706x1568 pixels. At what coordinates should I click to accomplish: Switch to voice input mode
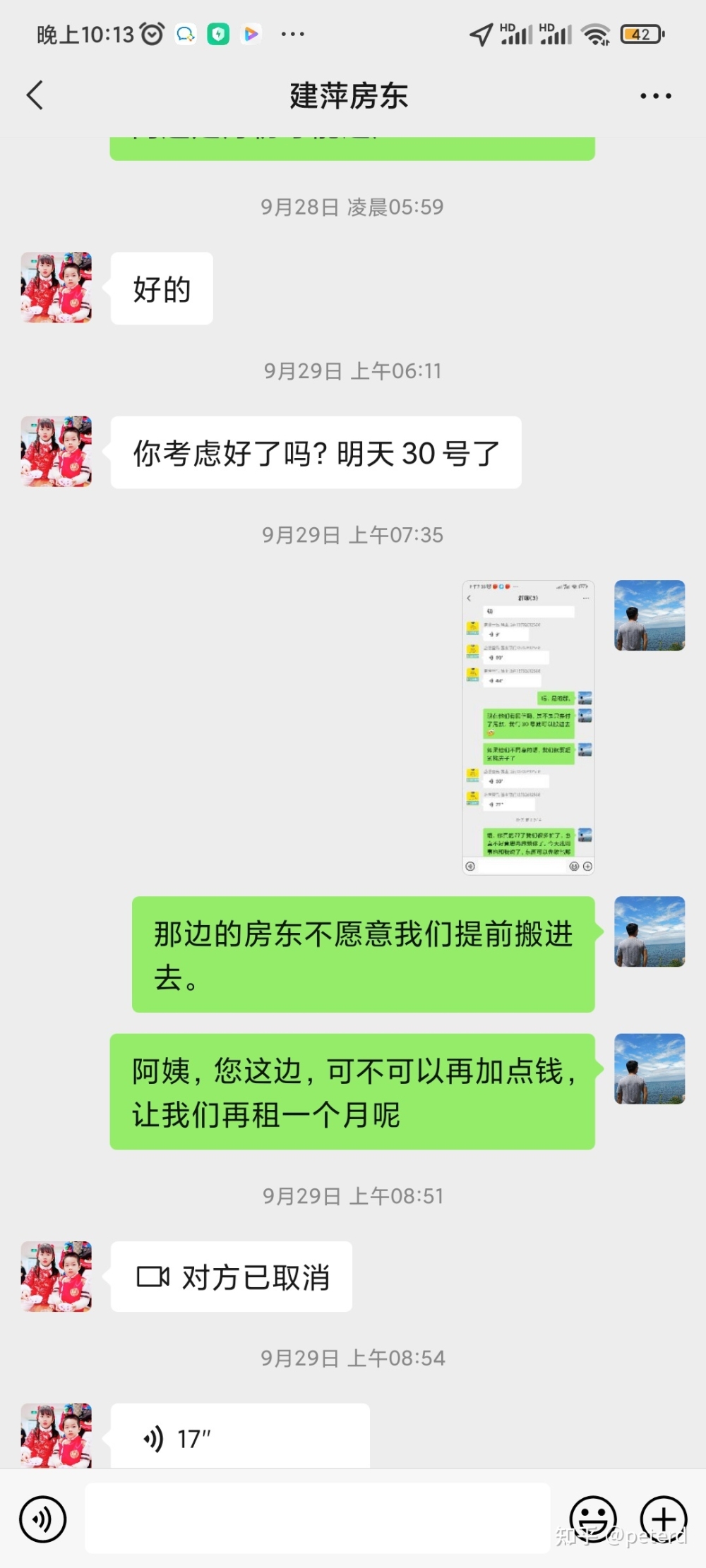coord(43,1519)
